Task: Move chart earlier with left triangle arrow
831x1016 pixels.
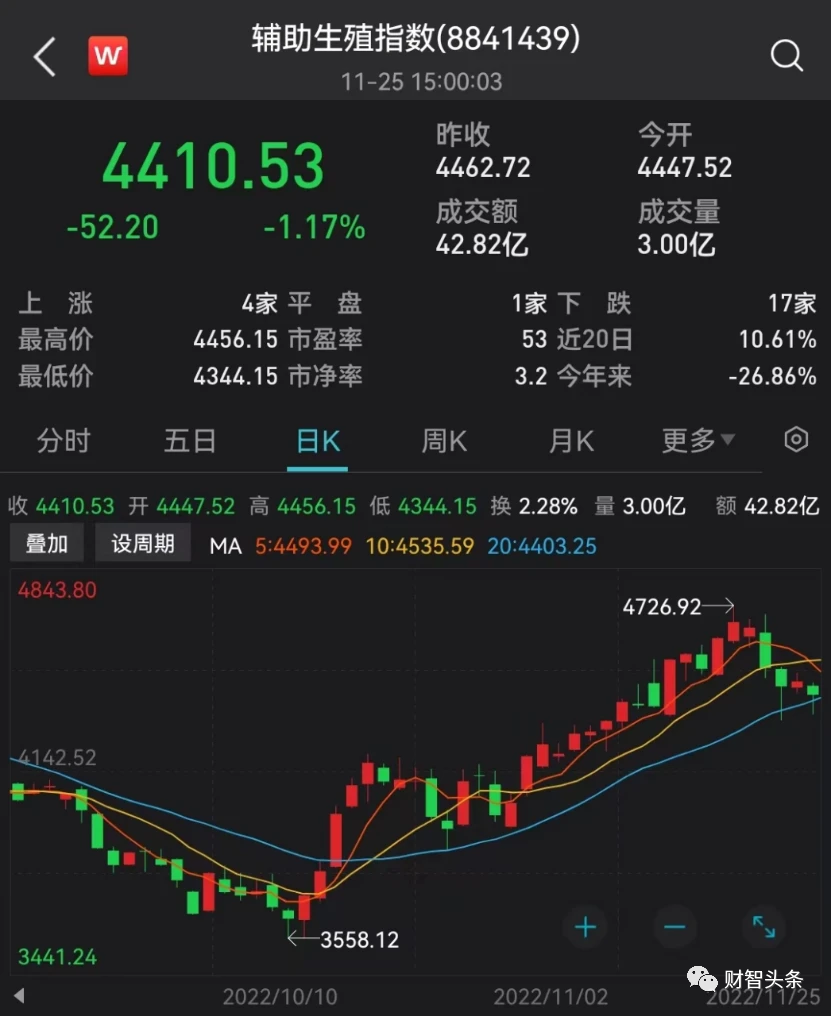Action: 18,996
